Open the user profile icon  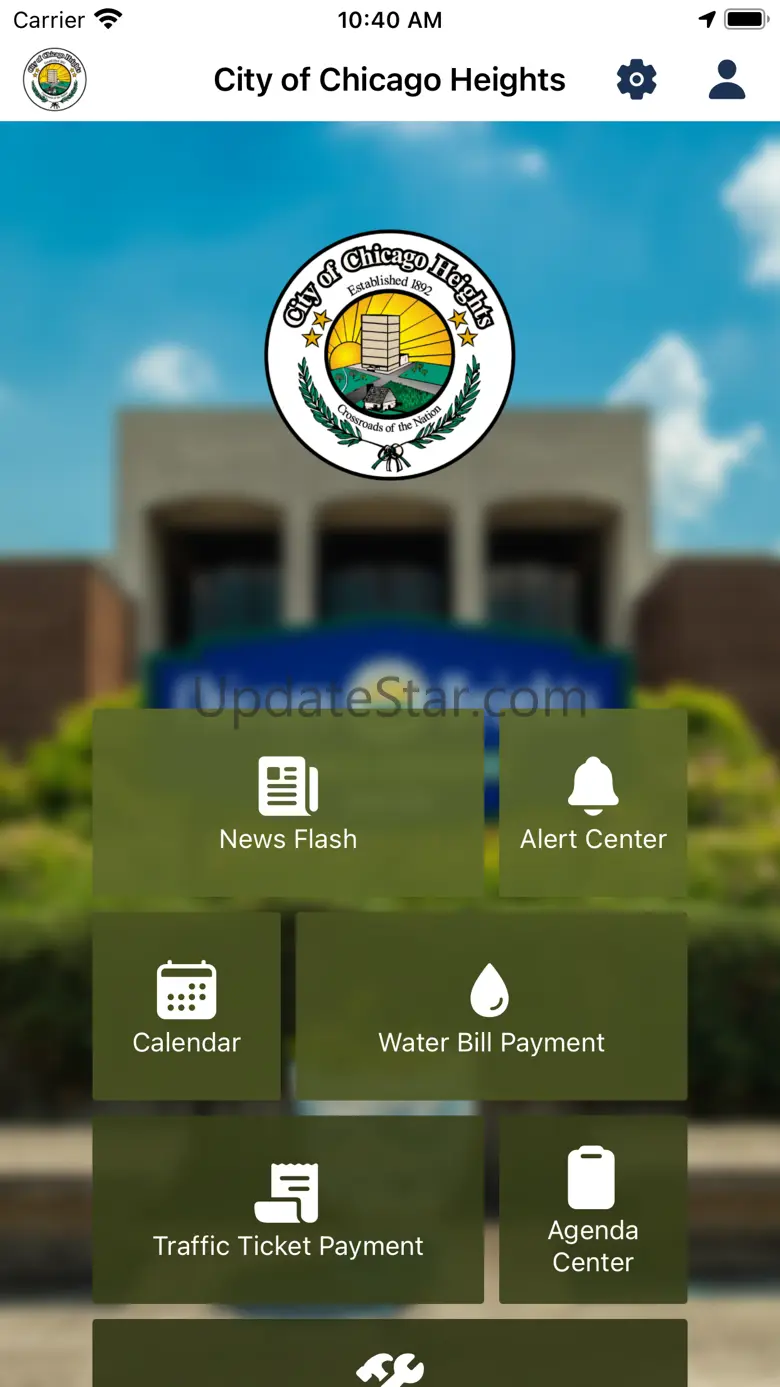pyautogui.click(x=727, y=80)
